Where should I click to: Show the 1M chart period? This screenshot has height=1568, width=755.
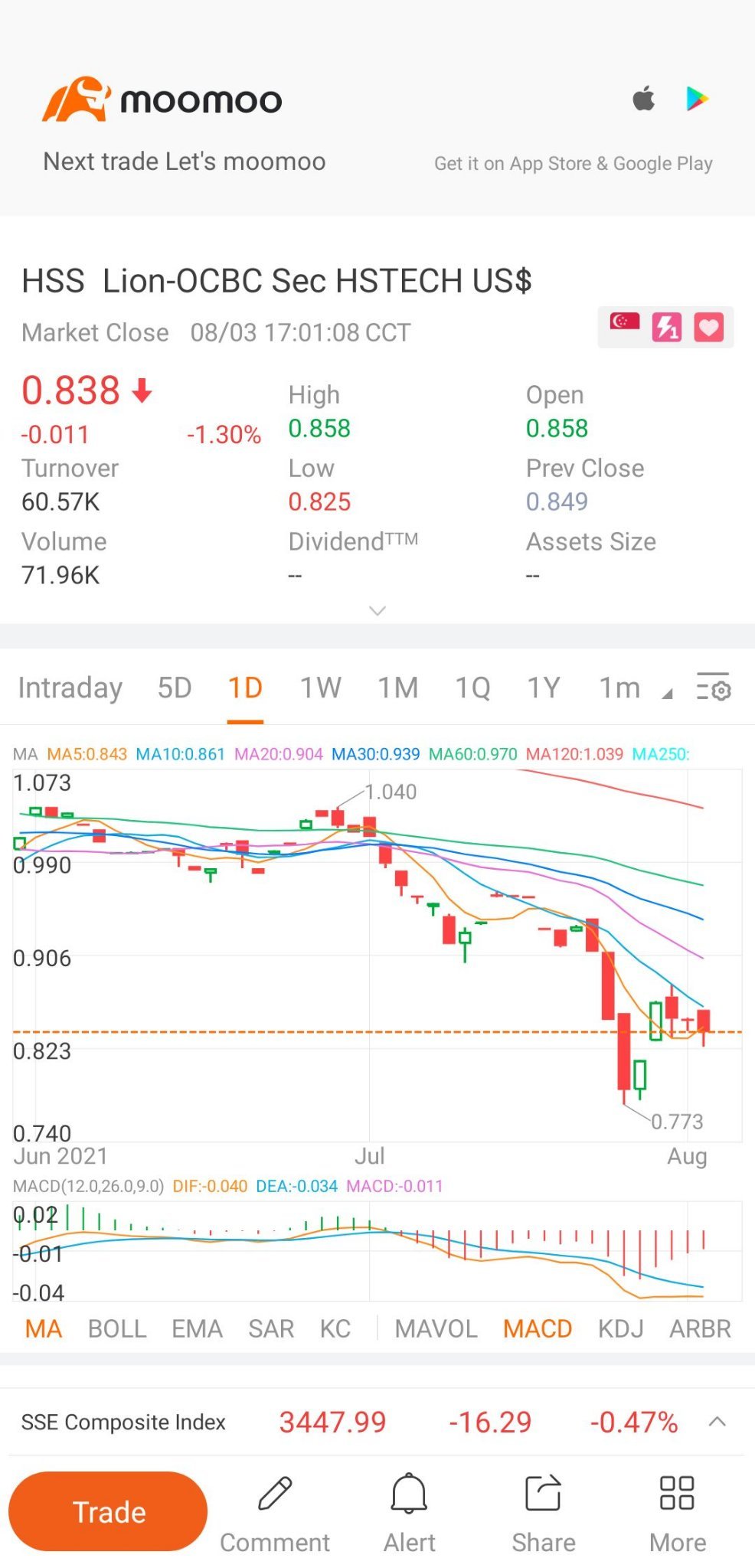tap(398, 688)
